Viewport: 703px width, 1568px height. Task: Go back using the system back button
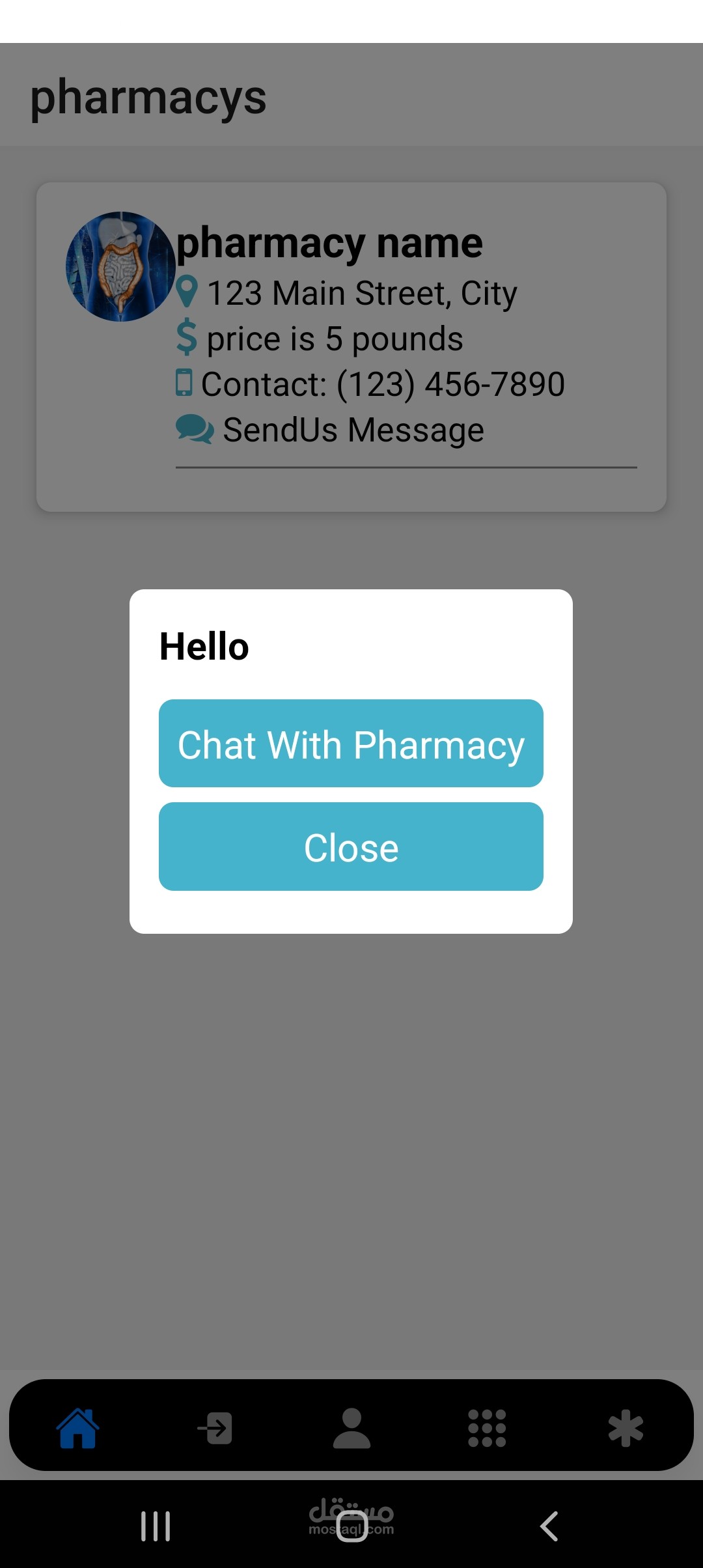point(549,1526)
